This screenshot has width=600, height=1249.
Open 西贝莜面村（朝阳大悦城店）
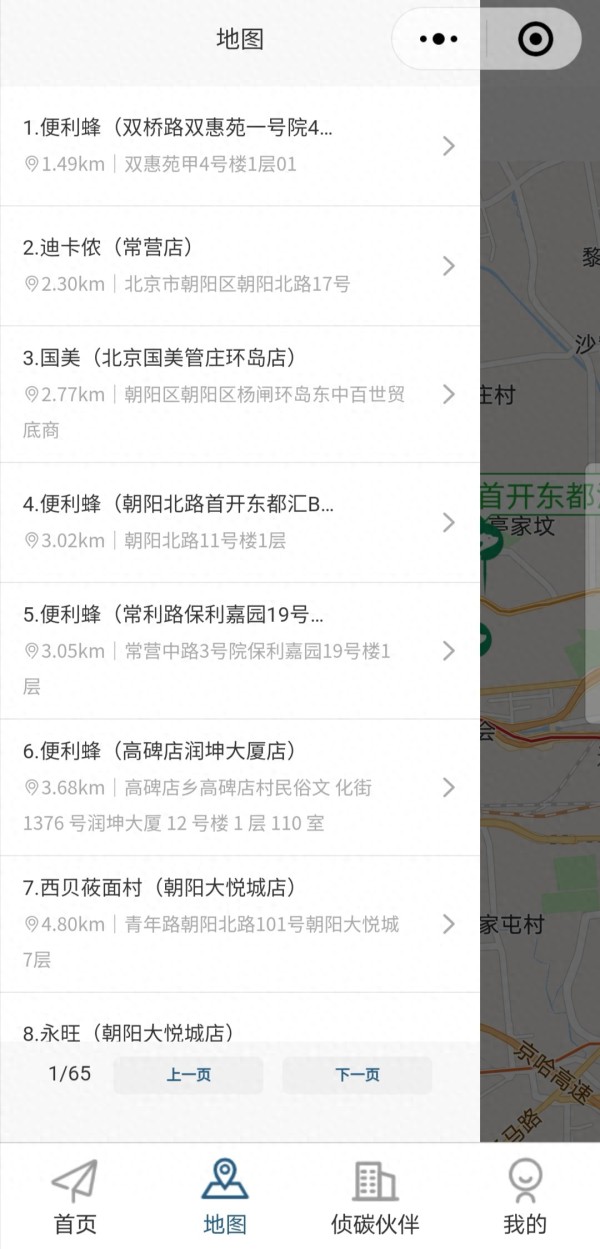tap(240, 924)
